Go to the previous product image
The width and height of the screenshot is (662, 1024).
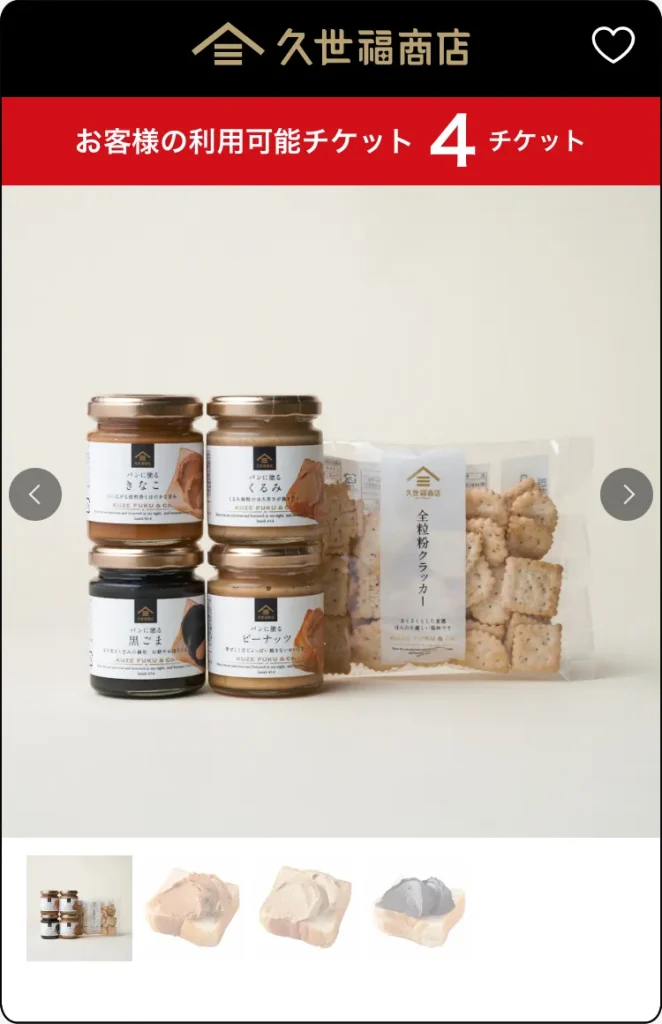coord(35,494)
